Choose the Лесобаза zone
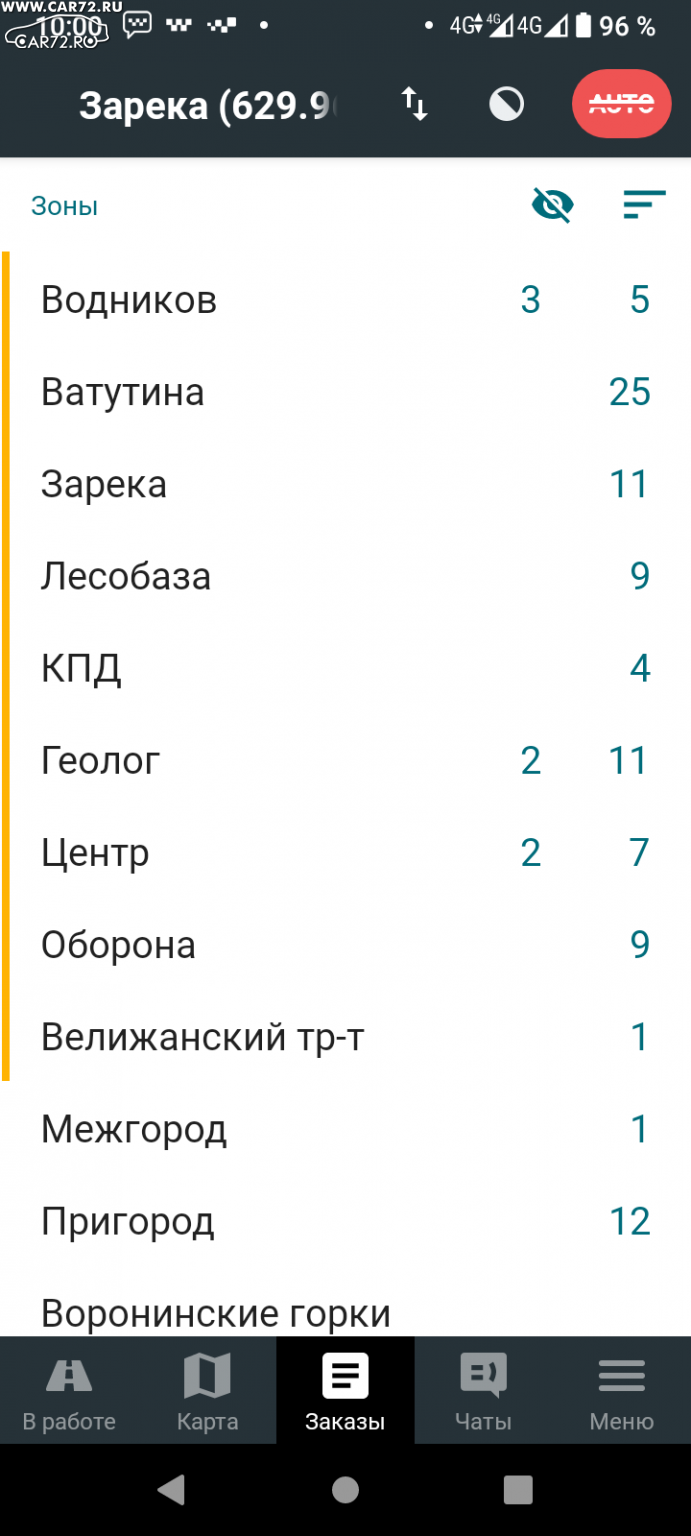This screenshot has width=691, height=1536. [x=346, y=576]
